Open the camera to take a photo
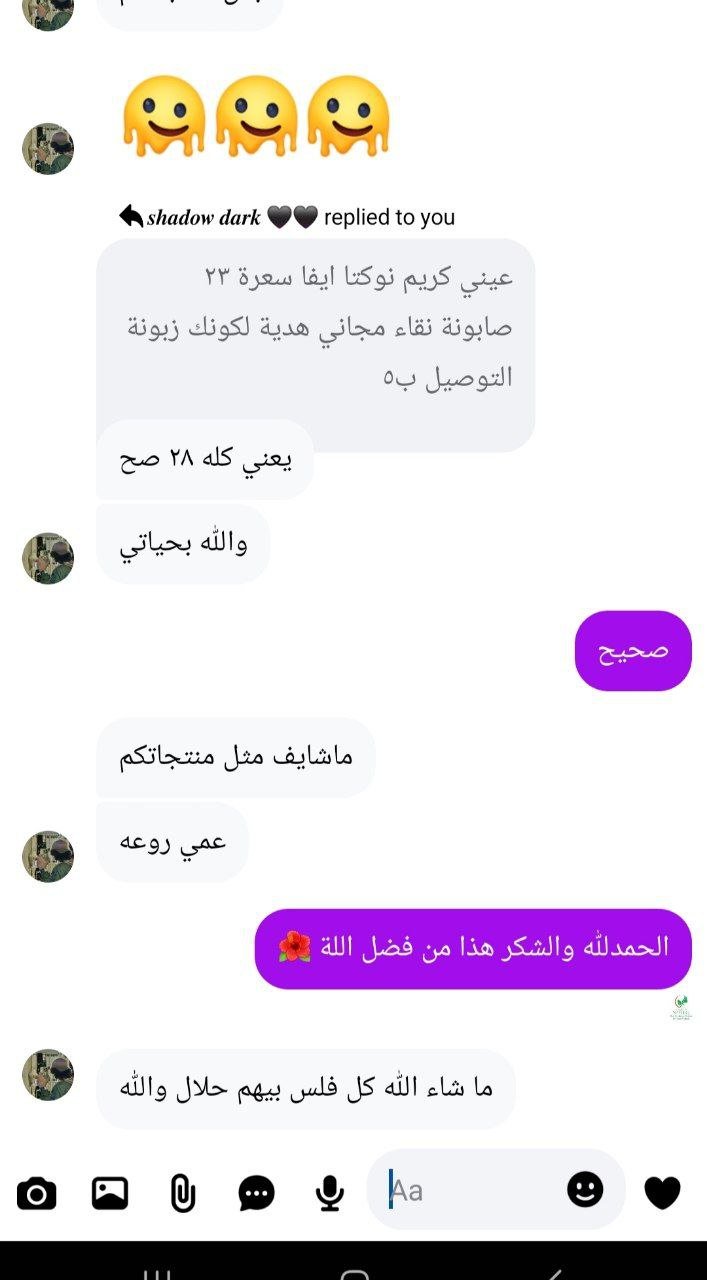Viewport: 707px width, 1280px height. click(x=37, y=1192)
